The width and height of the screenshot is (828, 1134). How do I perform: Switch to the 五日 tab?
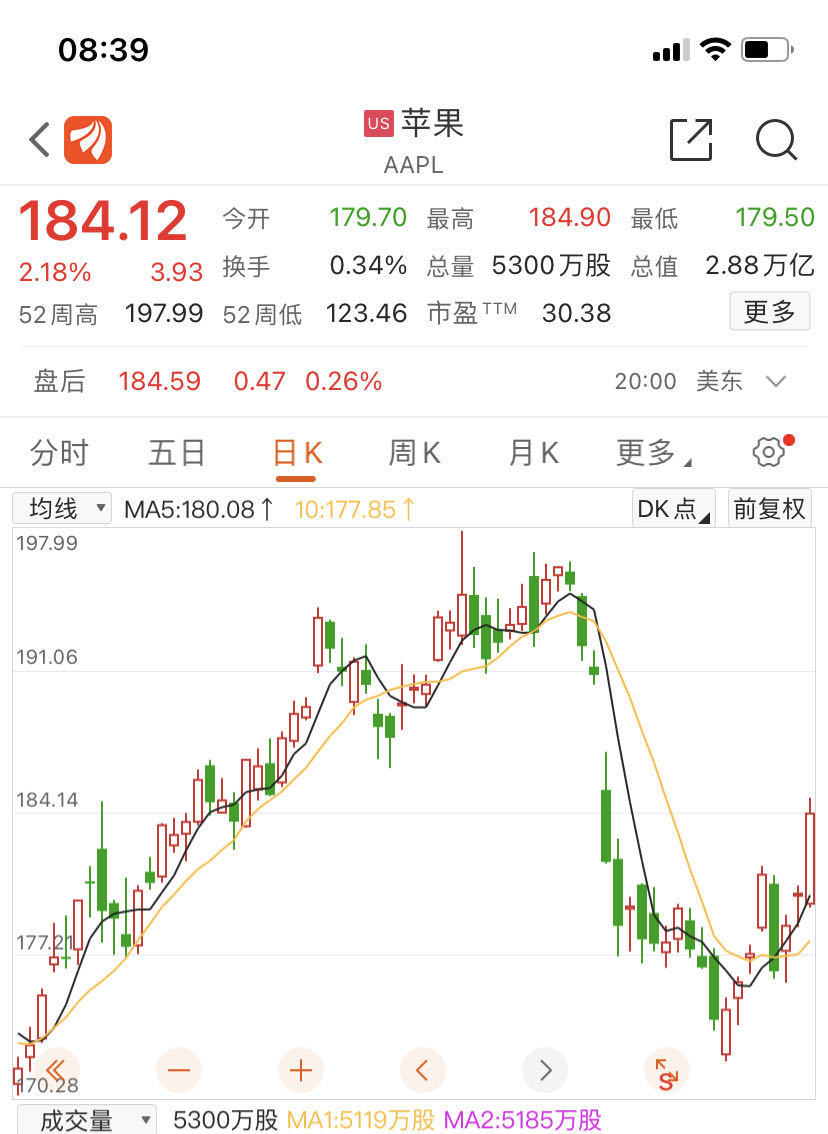coord(177,453)
